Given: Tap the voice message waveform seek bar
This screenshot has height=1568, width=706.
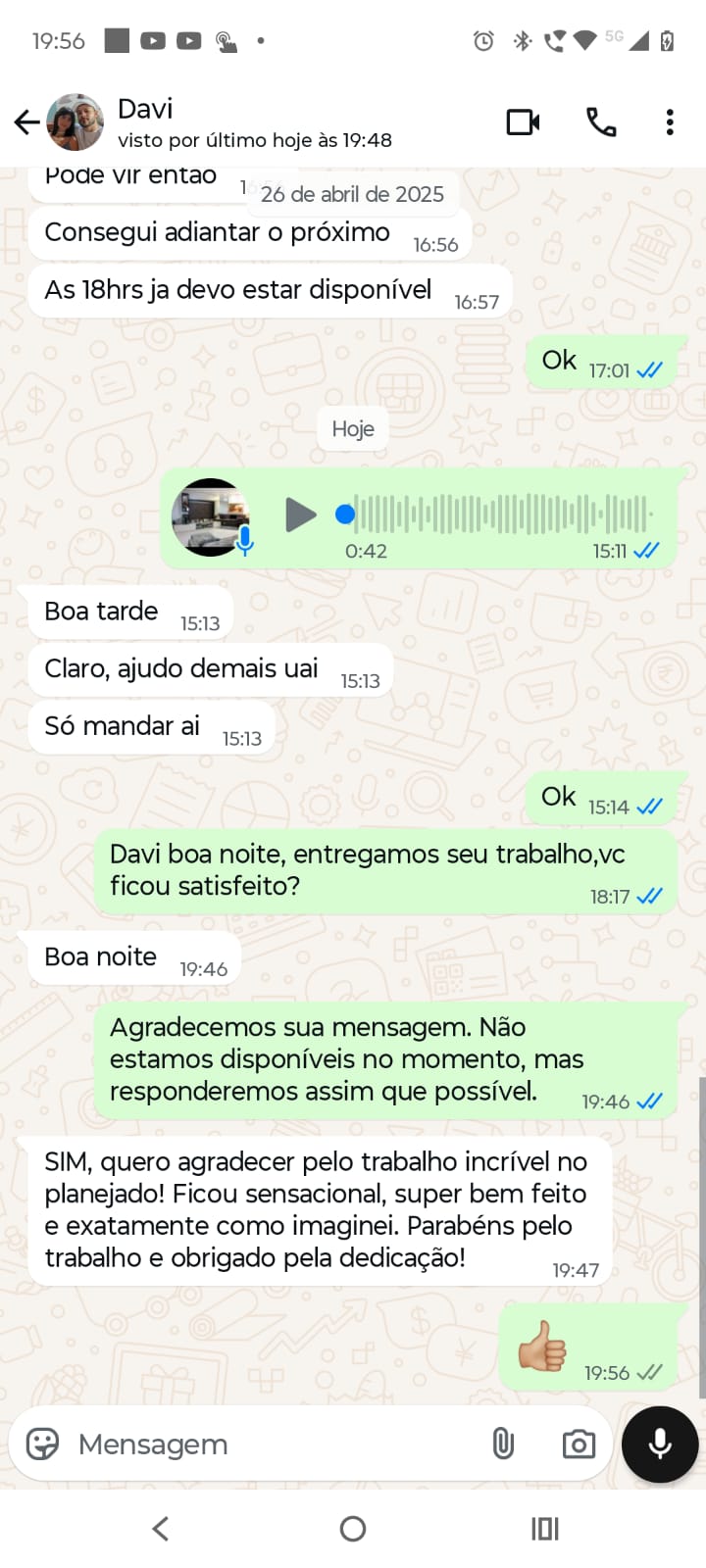Looking at the screenshot, I should pos(500,514).
